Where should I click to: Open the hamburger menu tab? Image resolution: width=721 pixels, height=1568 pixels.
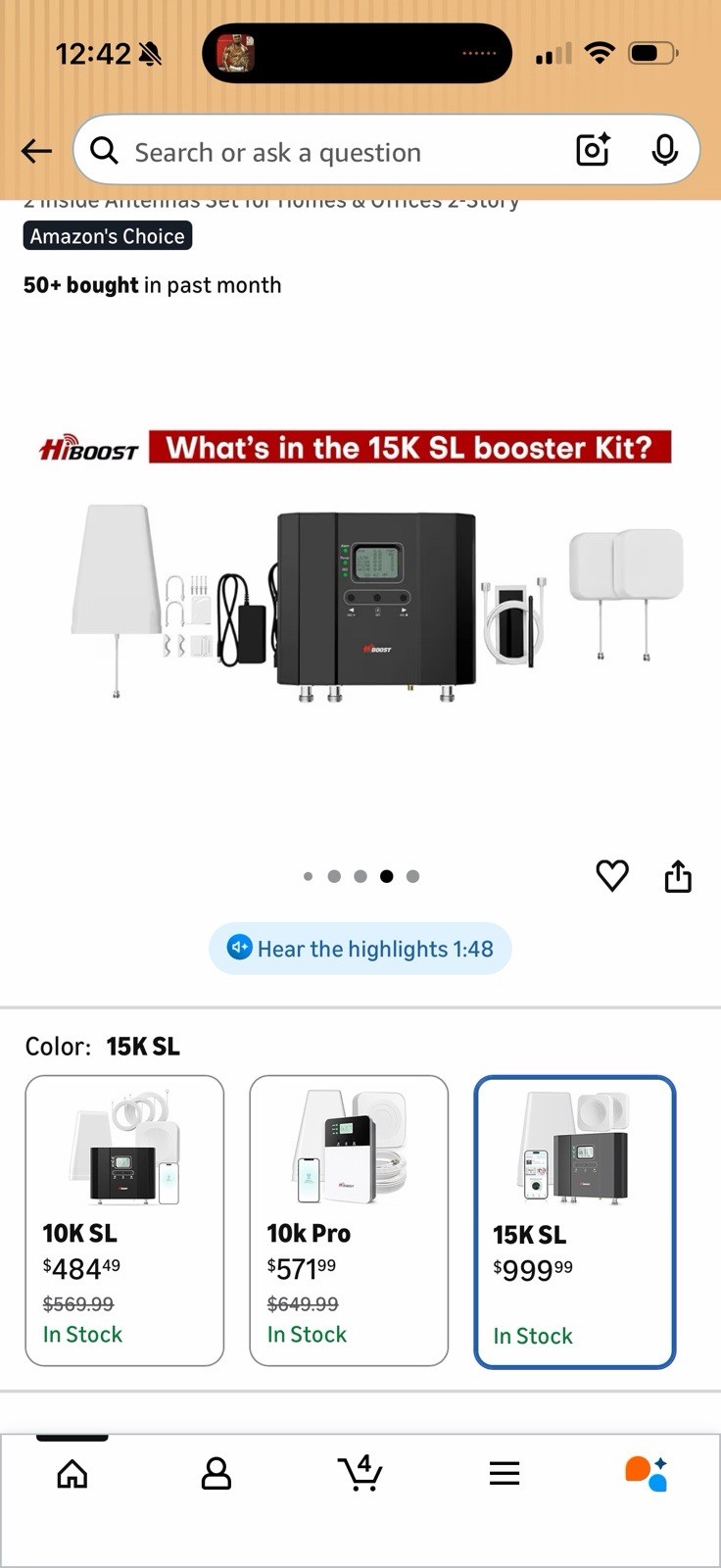coord(505,1473)
